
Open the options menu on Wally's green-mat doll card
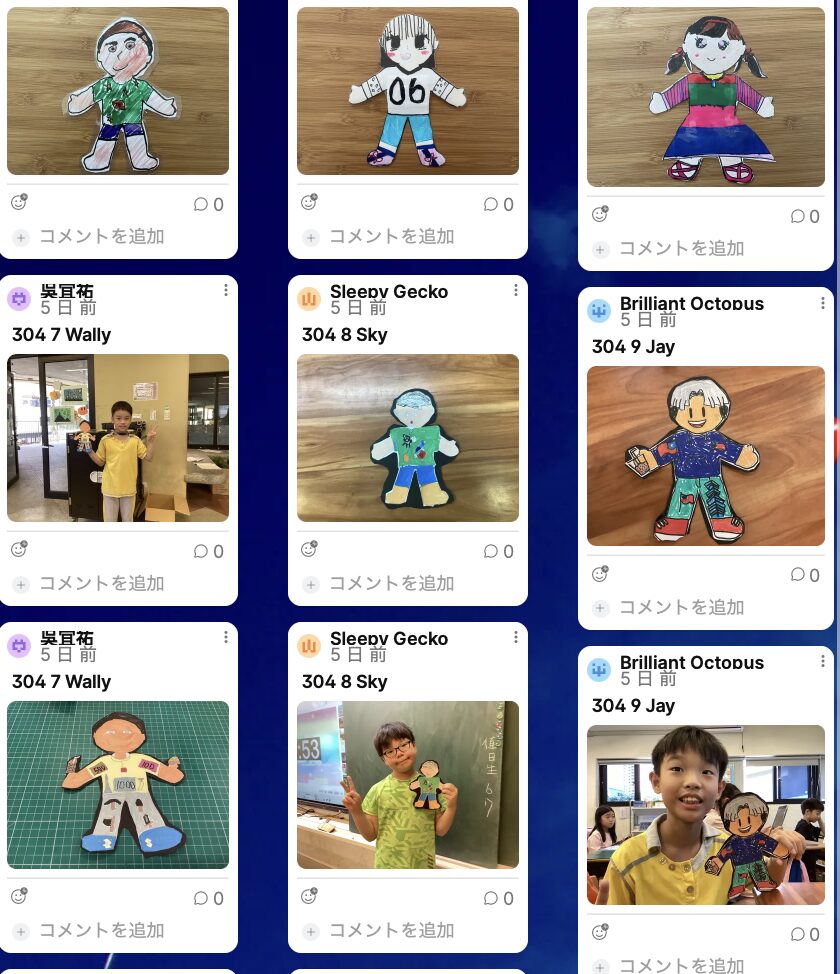pos(226,638)
